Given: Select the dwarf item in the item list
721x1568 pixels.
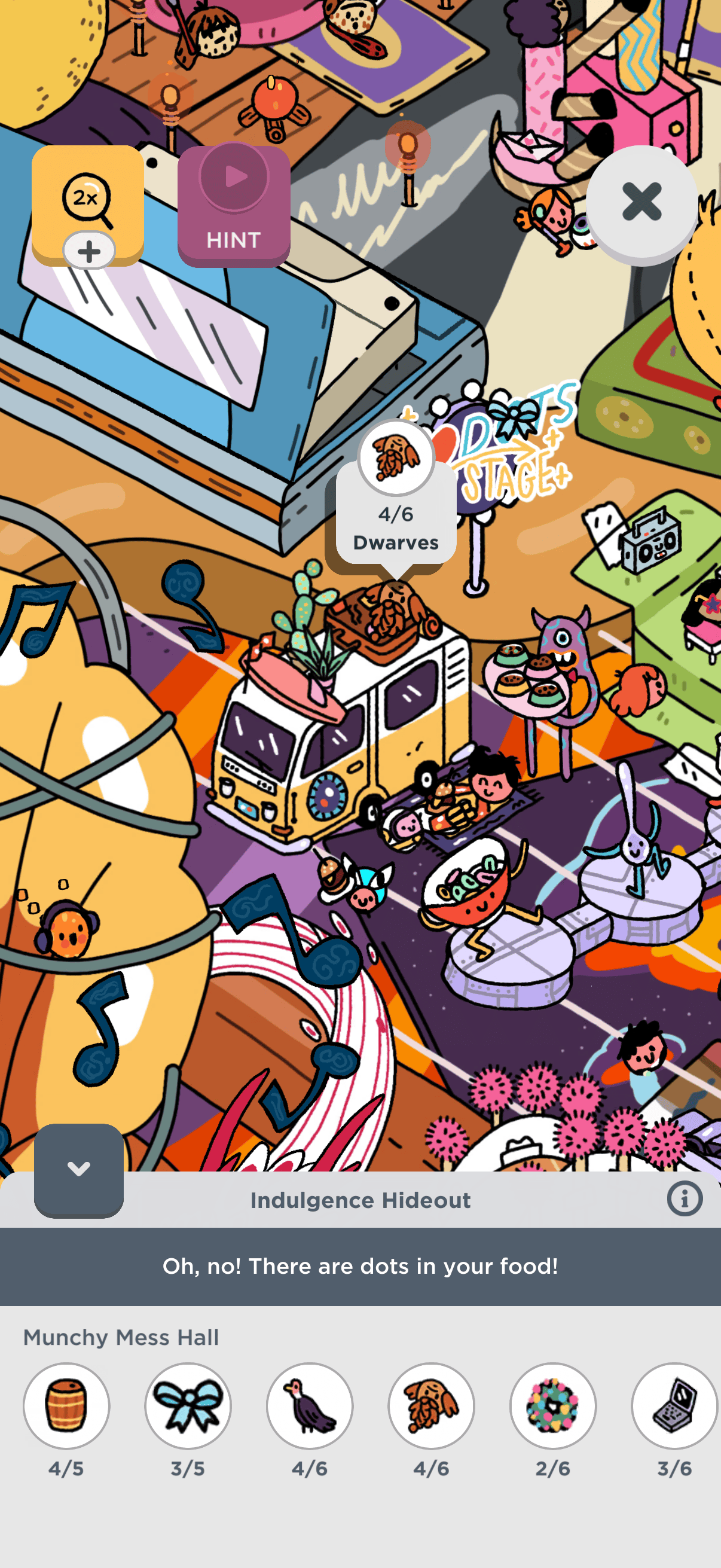Looking at the screenshot, I should 432,1405.
